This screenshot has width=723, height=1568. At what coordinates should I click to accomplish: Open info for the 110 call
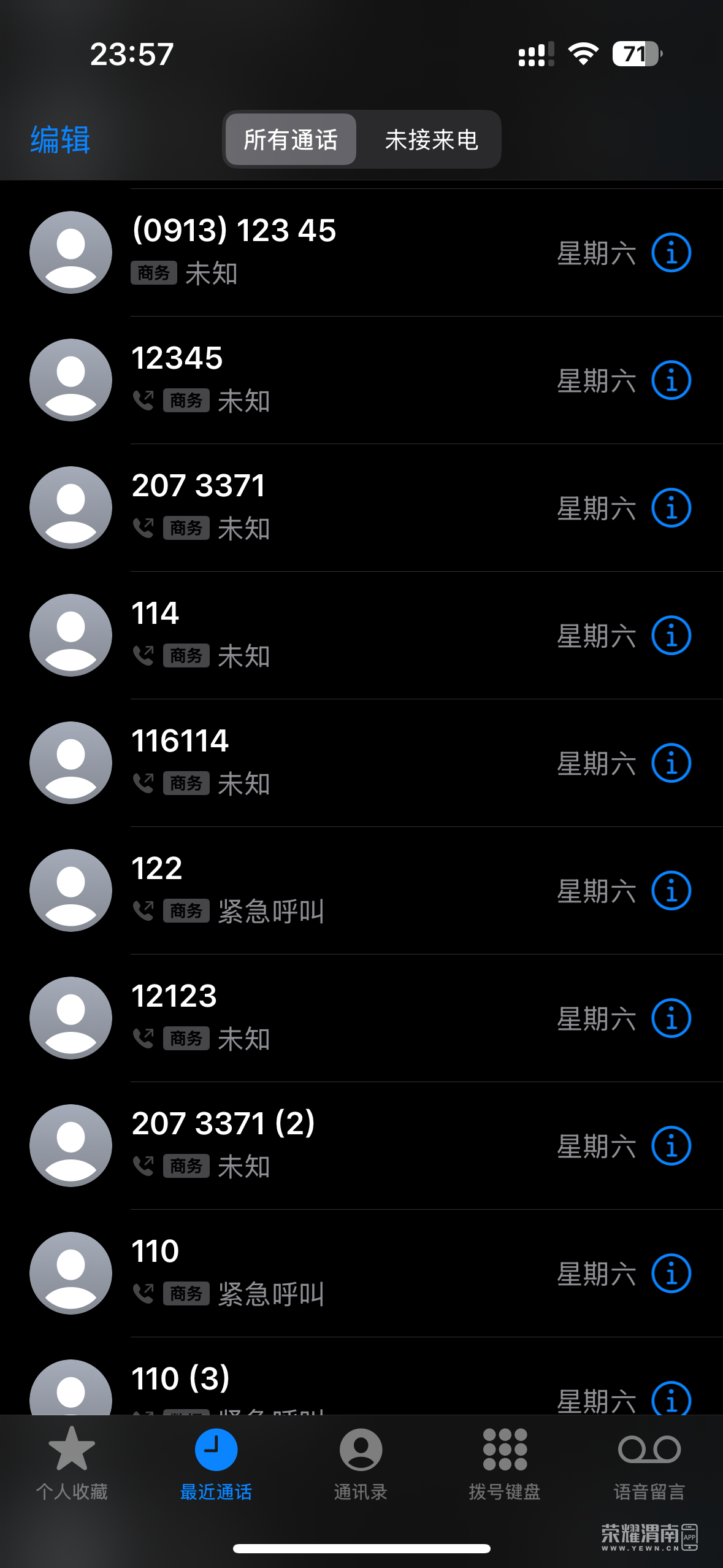click(x=671, y=1274)
